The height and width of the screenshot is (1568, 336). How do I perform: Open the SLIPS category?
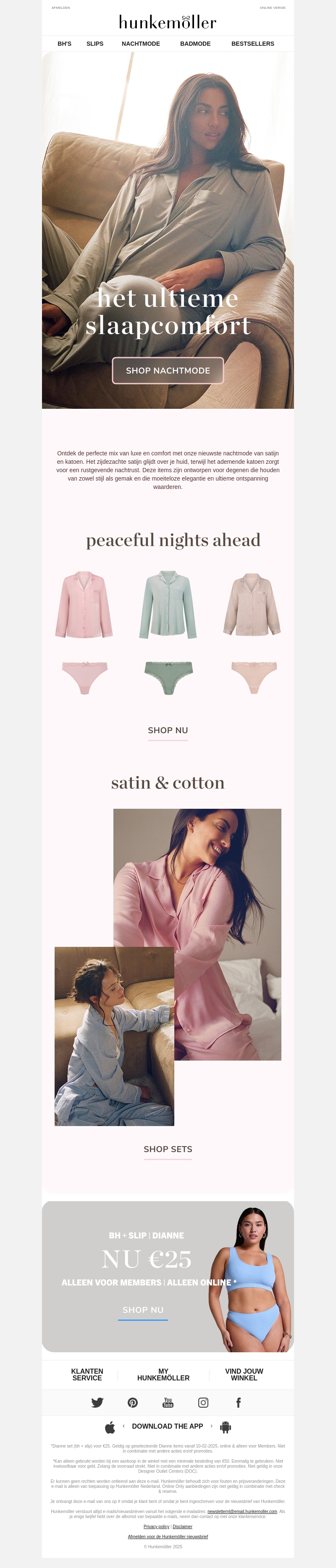pos(95,44)
